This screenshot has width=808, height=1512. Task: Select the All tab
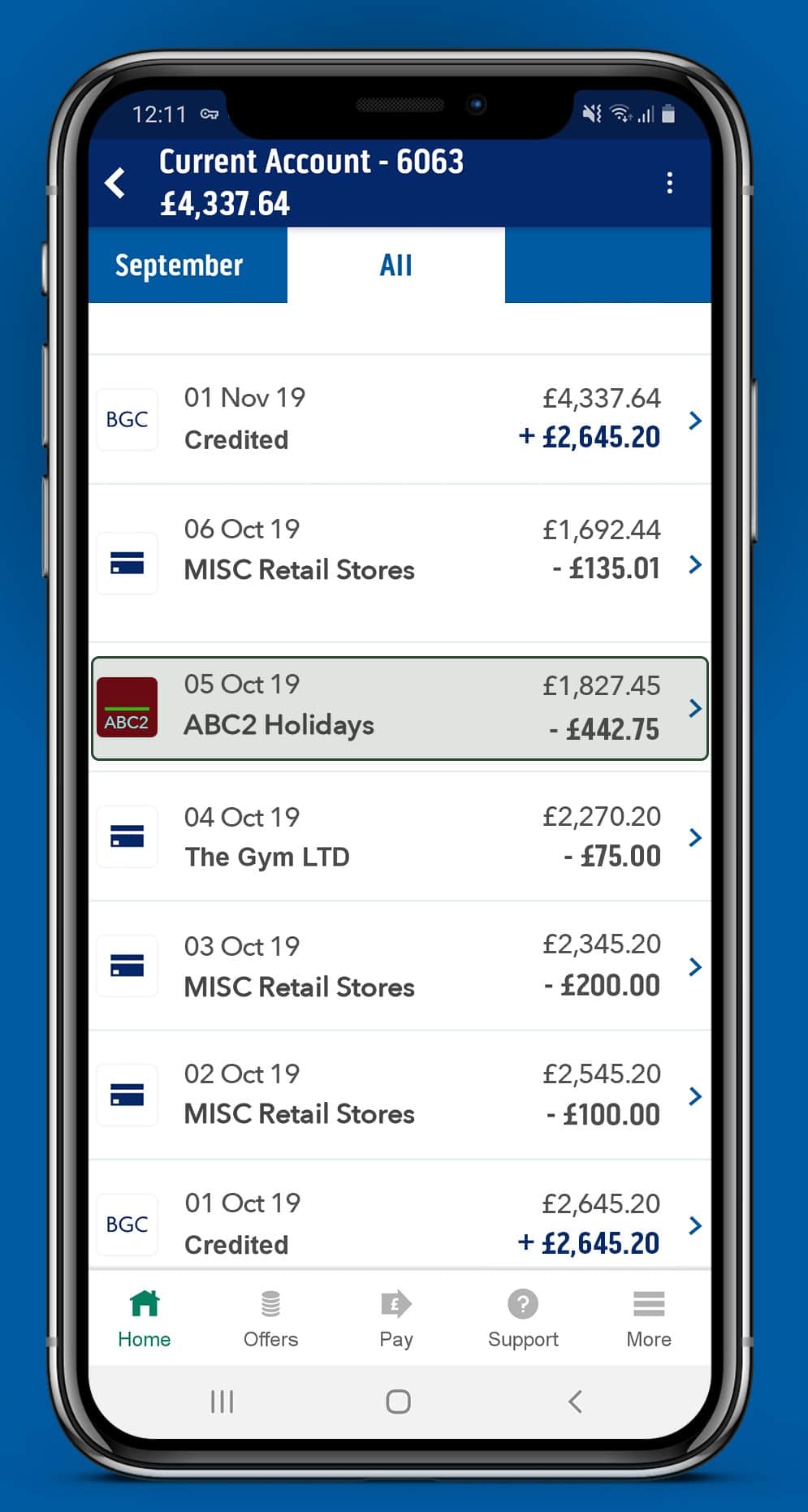pos(396,266)
